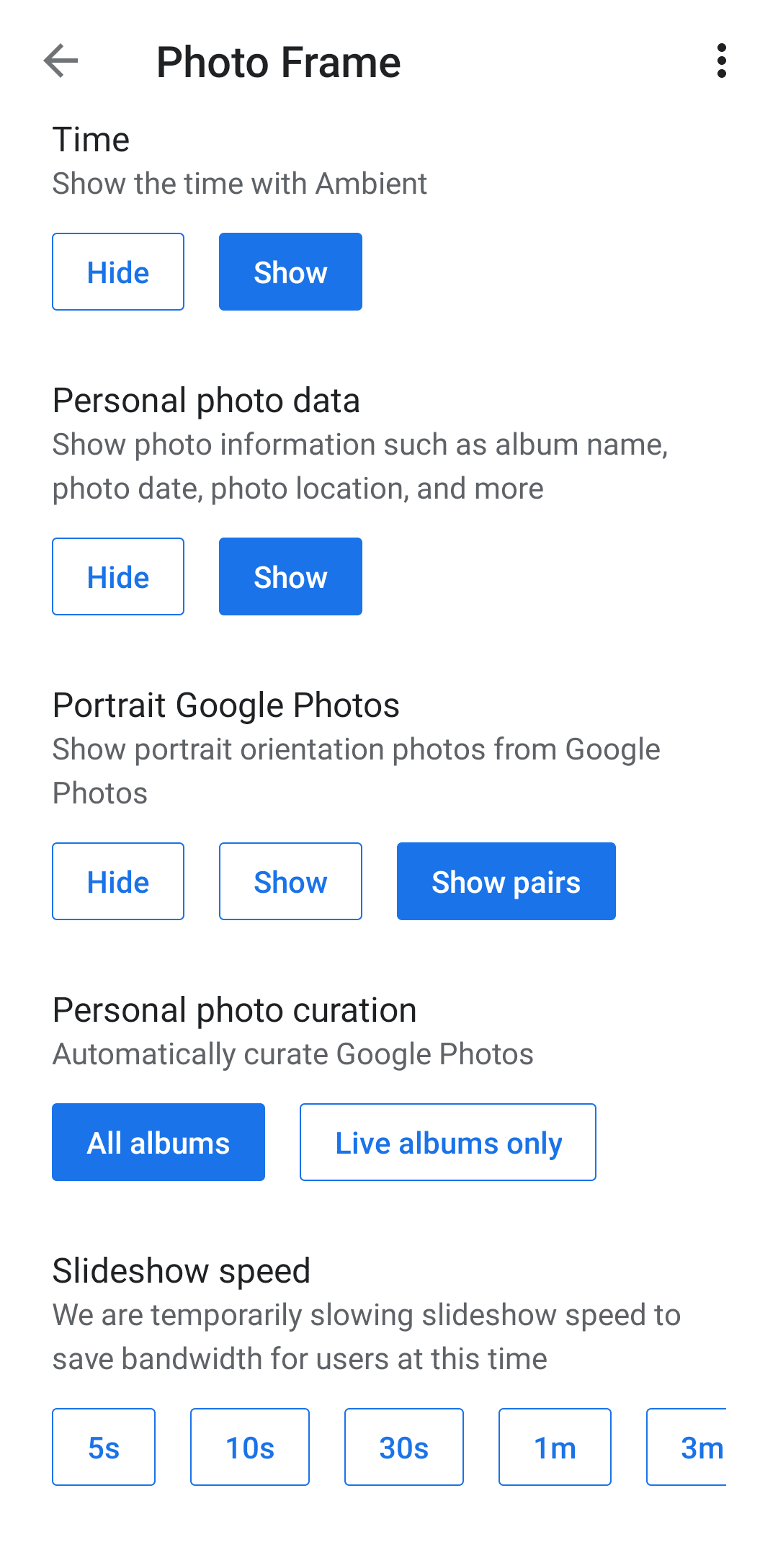Select Show for Time
778x1568 pixels.
tap(290, 272)
